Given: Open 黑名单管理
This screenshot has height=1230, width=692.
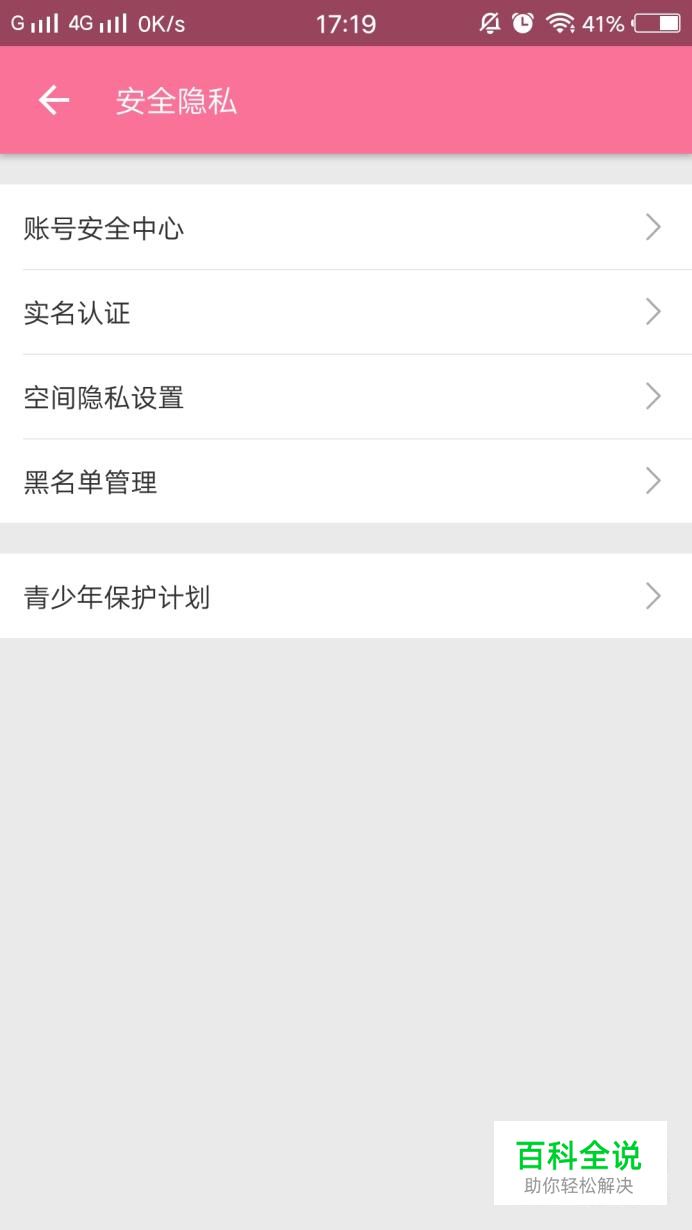Looking at the screenshot, I should pos(346,482).
